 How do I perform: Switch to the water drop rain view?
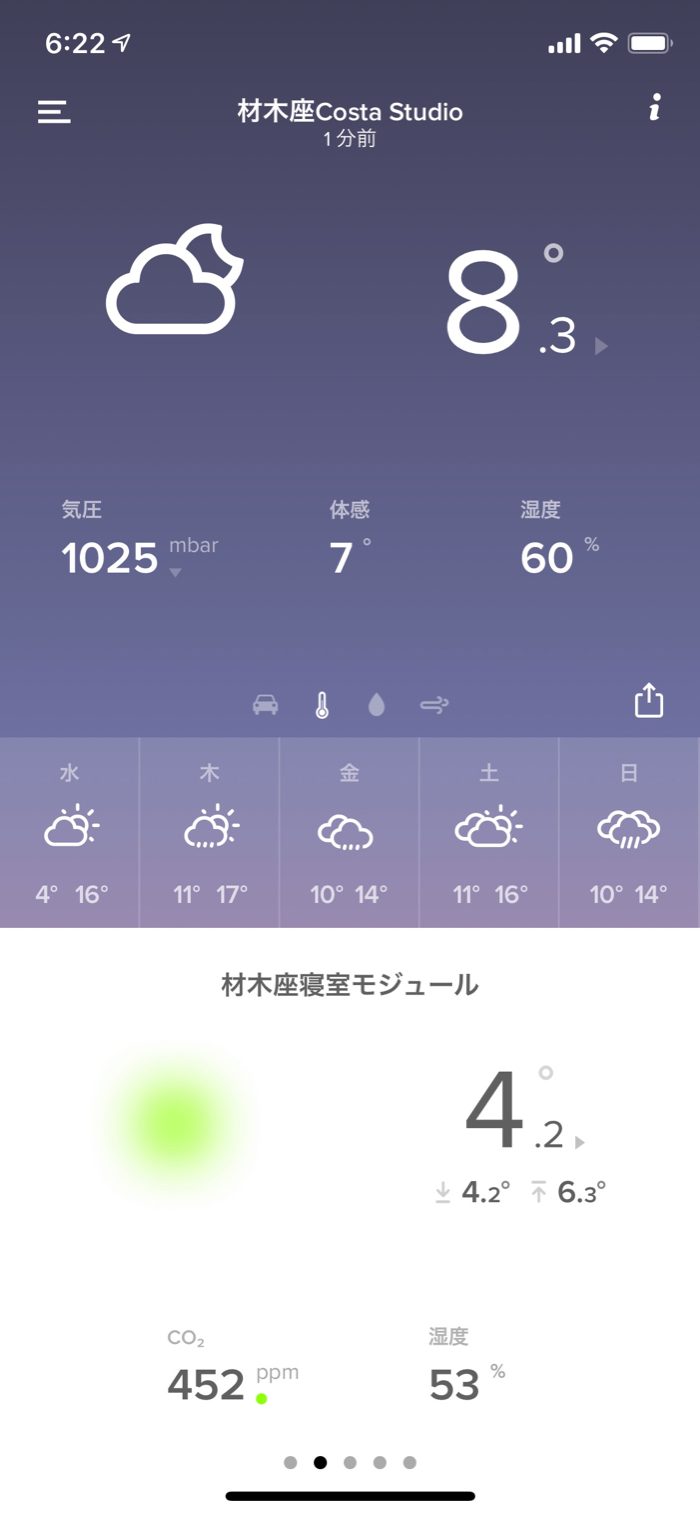coord(376,705)
